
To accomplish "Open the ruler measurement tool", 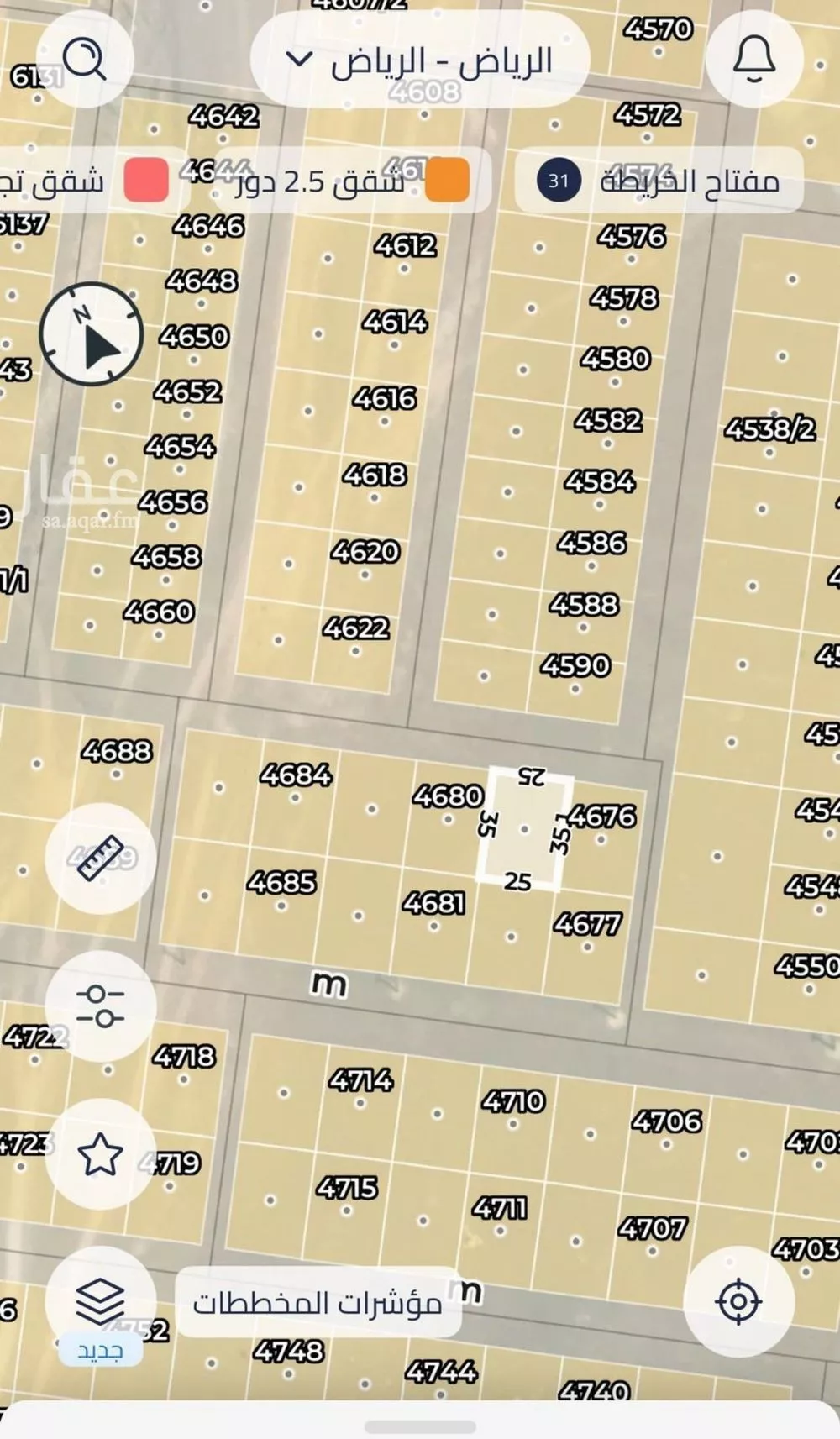I will (x=101, y=858).
